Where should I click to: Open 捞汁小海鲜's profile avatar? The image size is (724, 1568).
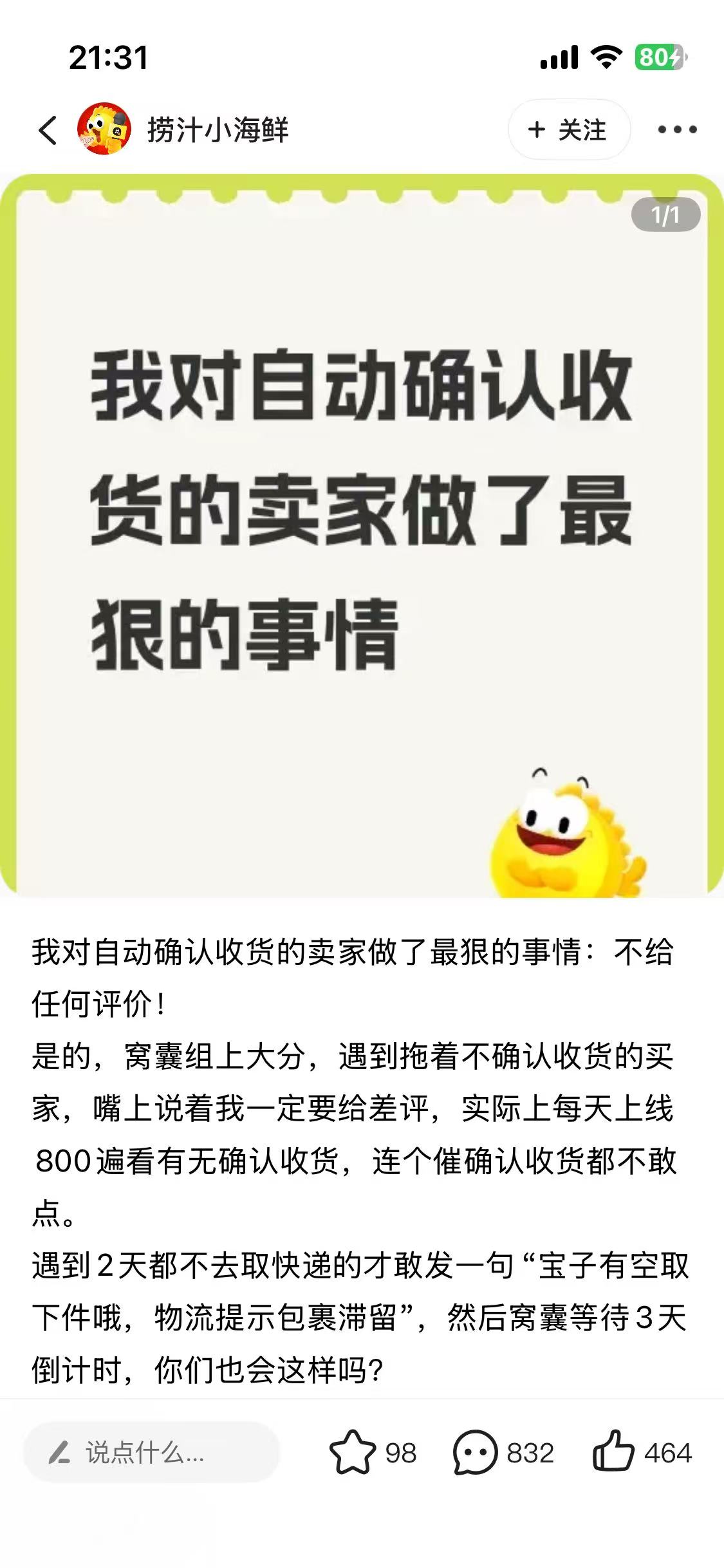click(x=104, y=129)
